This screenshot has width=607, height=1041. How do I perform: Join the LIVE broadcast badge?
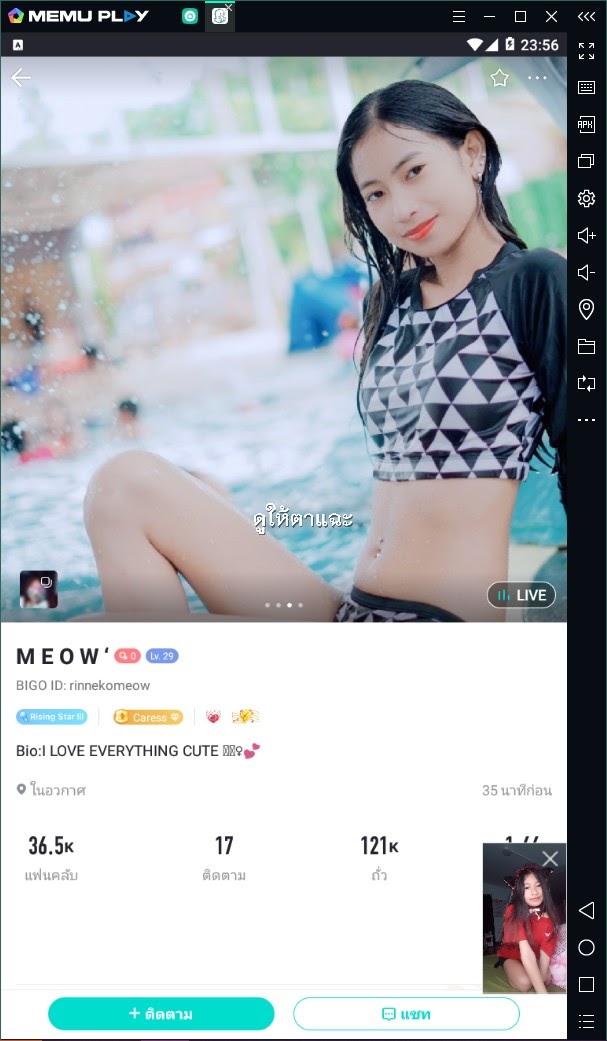click(x=521, y=595)
